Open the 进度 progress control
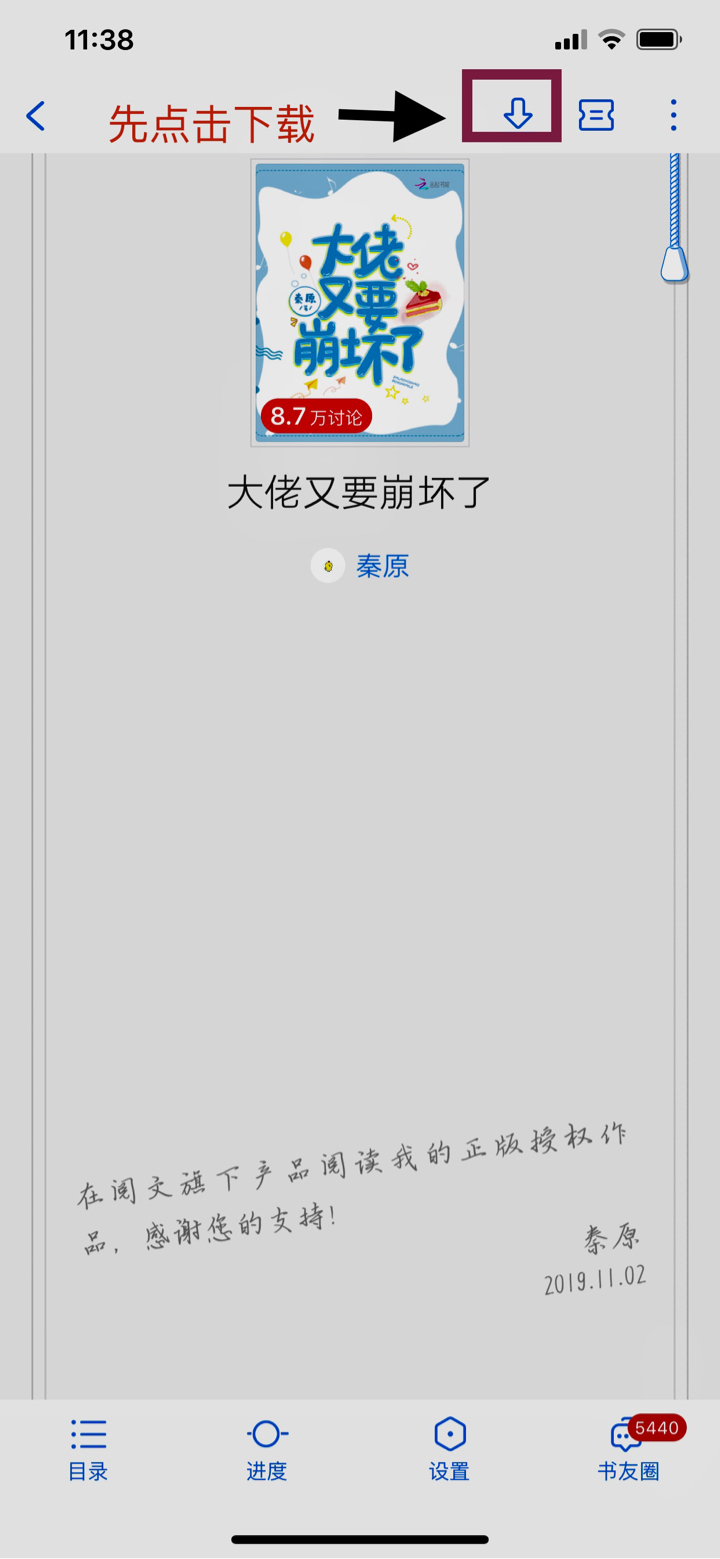 click(267, 1450)
